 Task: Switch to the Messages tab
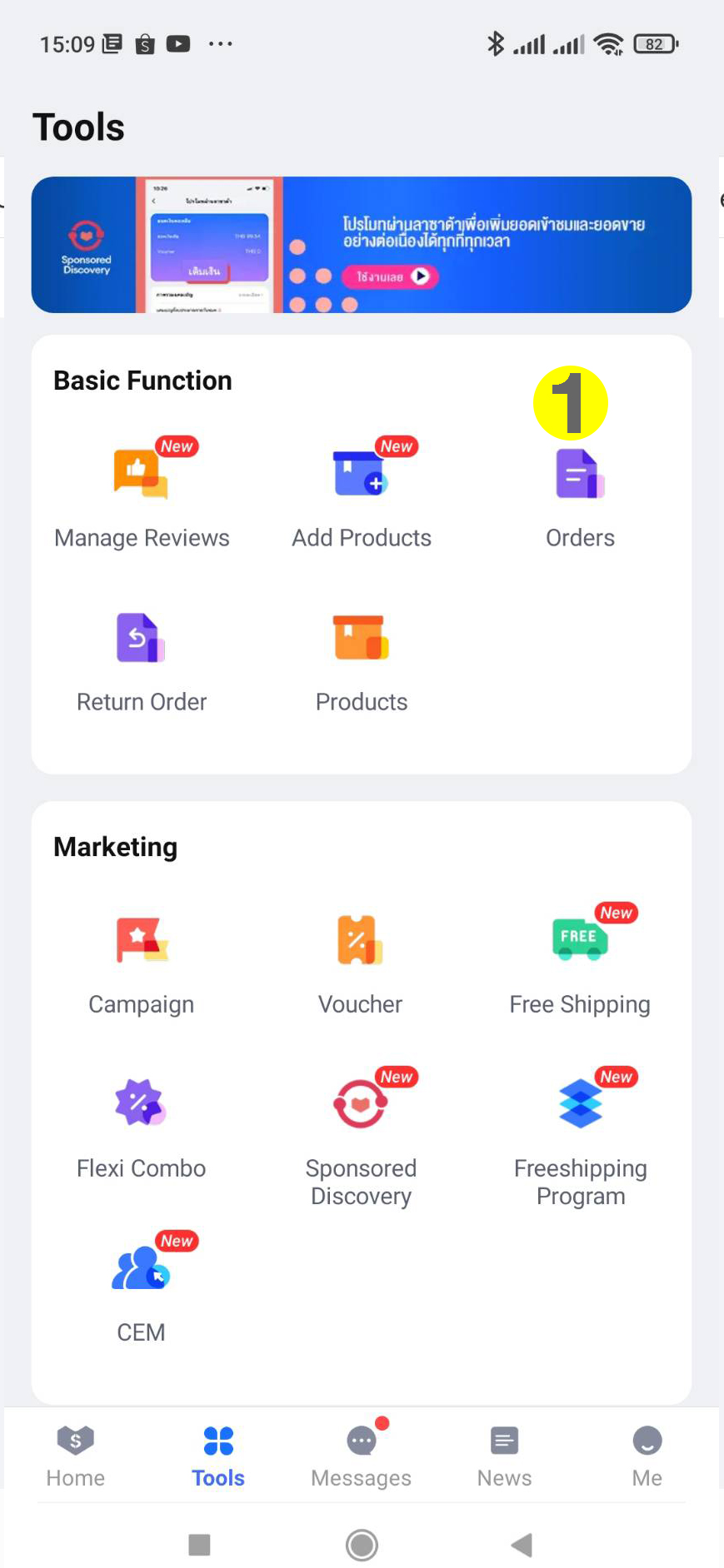coord(362,1454)
